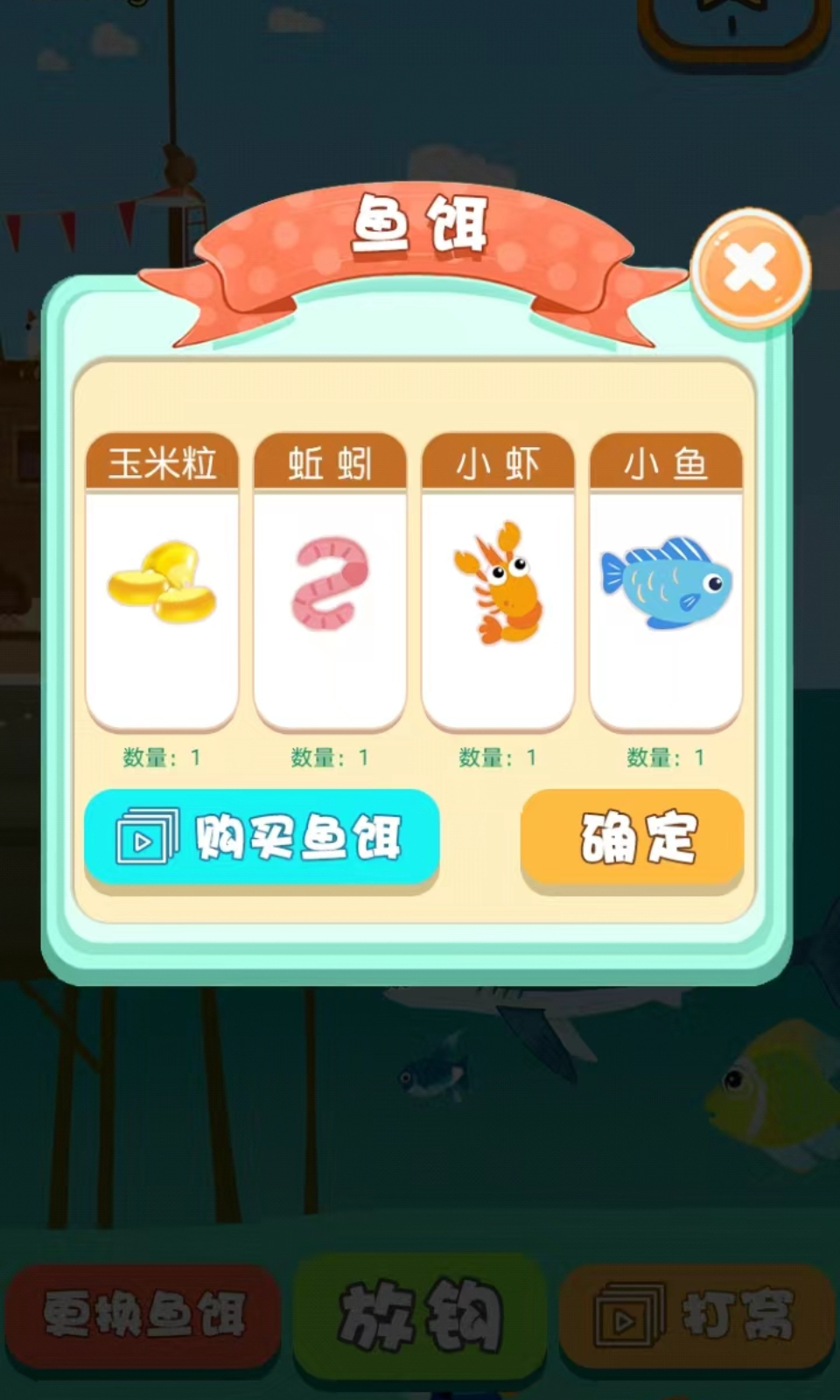The height and width of the screenshot is (1400, 840).
Task: Select the 小鱼 small fish bait
Action: [x=666, y=582]
